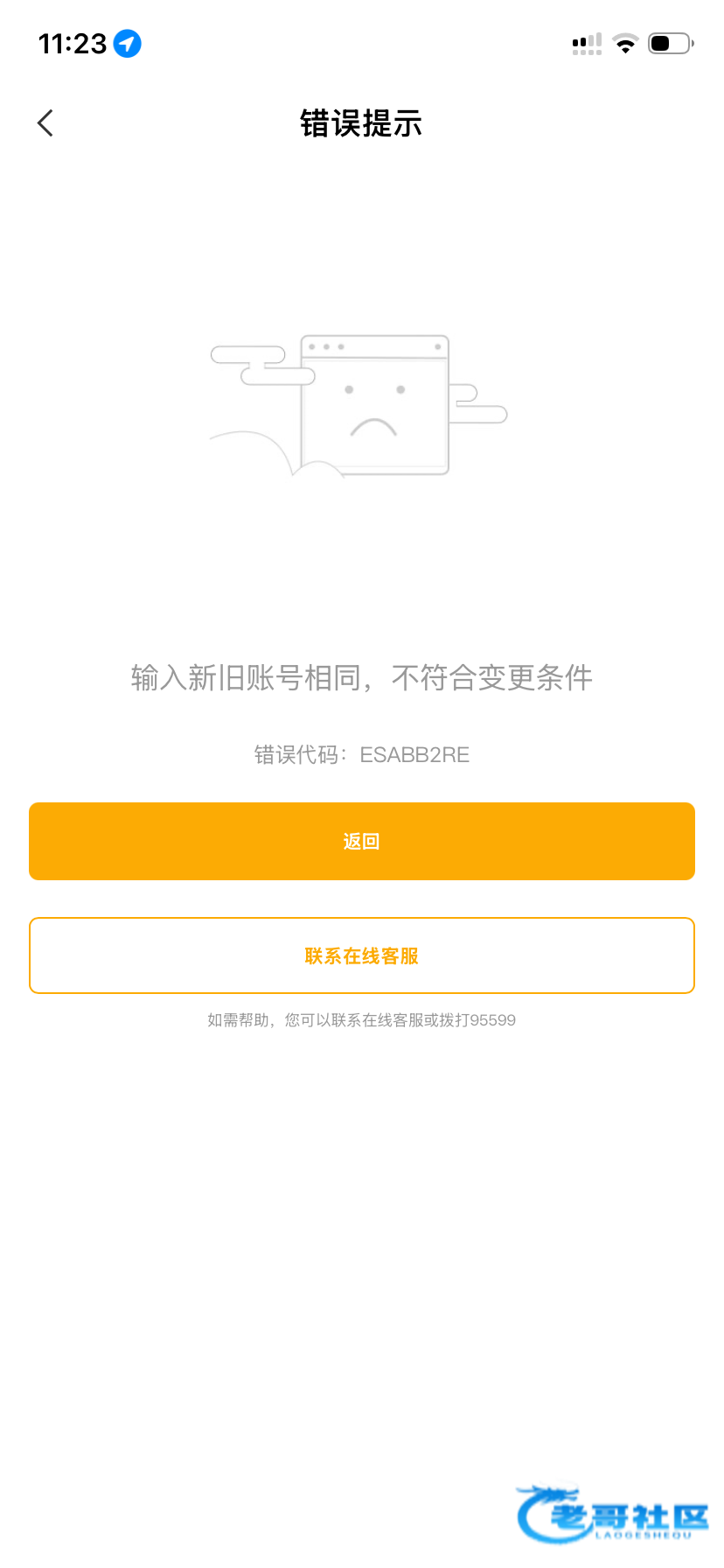
Task: Tap the back arrow in the header
Action: pos(45,123)
